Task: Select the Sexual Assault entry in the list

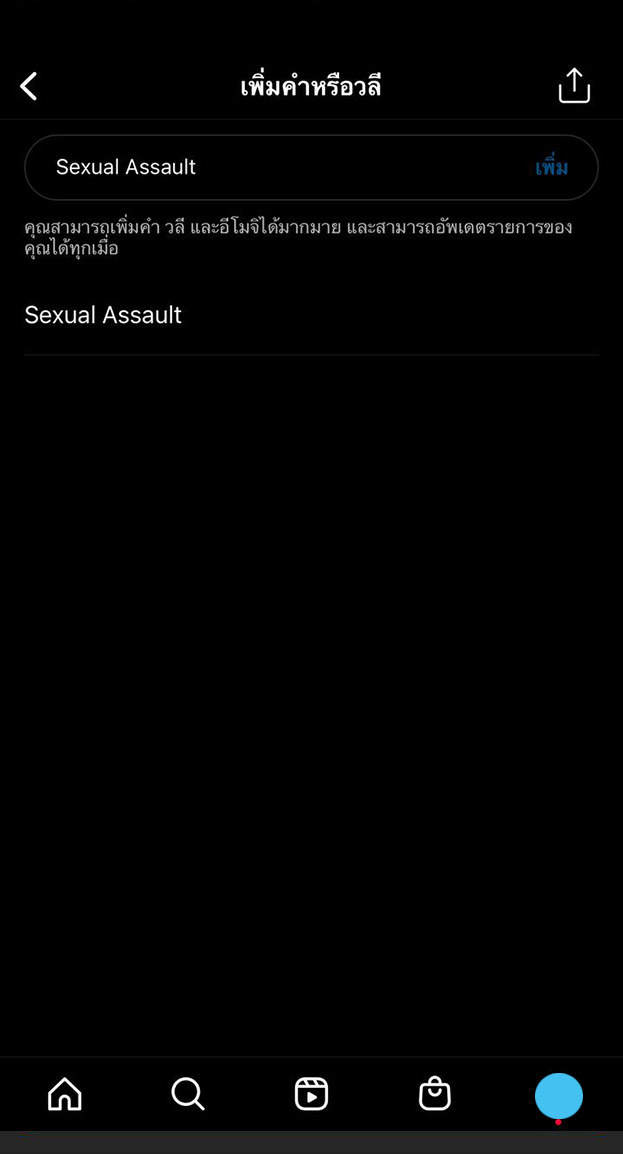Action: click(104, 315)
